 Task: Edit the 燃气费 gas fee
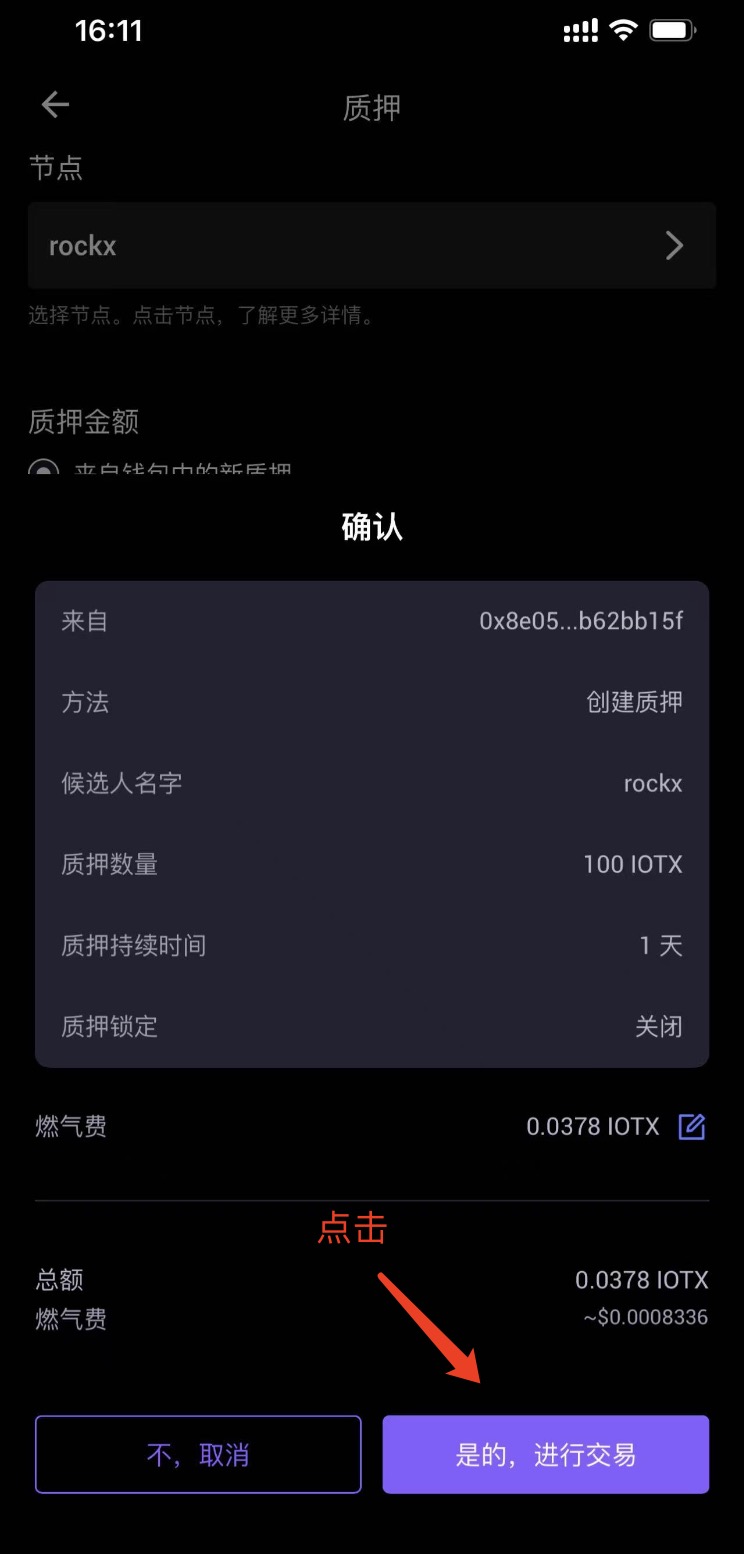pyautogui.click(x=692, y=1127)
